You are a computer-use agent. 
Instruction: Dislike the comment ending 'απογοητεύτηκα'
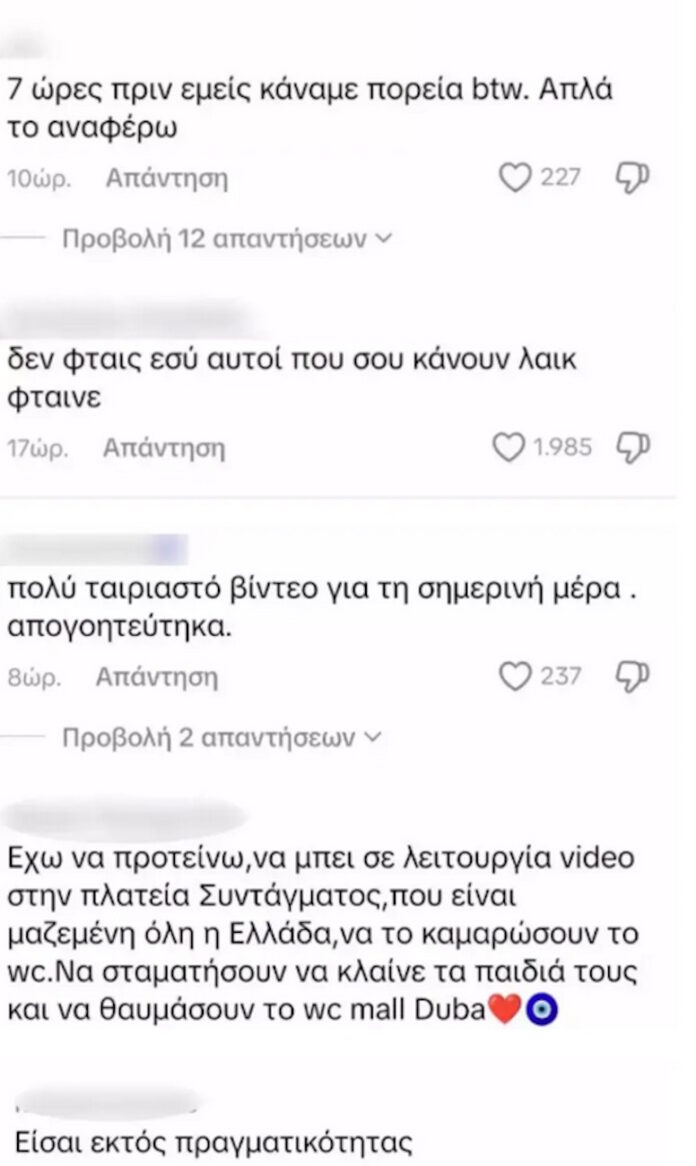click(x=632, y=676)
